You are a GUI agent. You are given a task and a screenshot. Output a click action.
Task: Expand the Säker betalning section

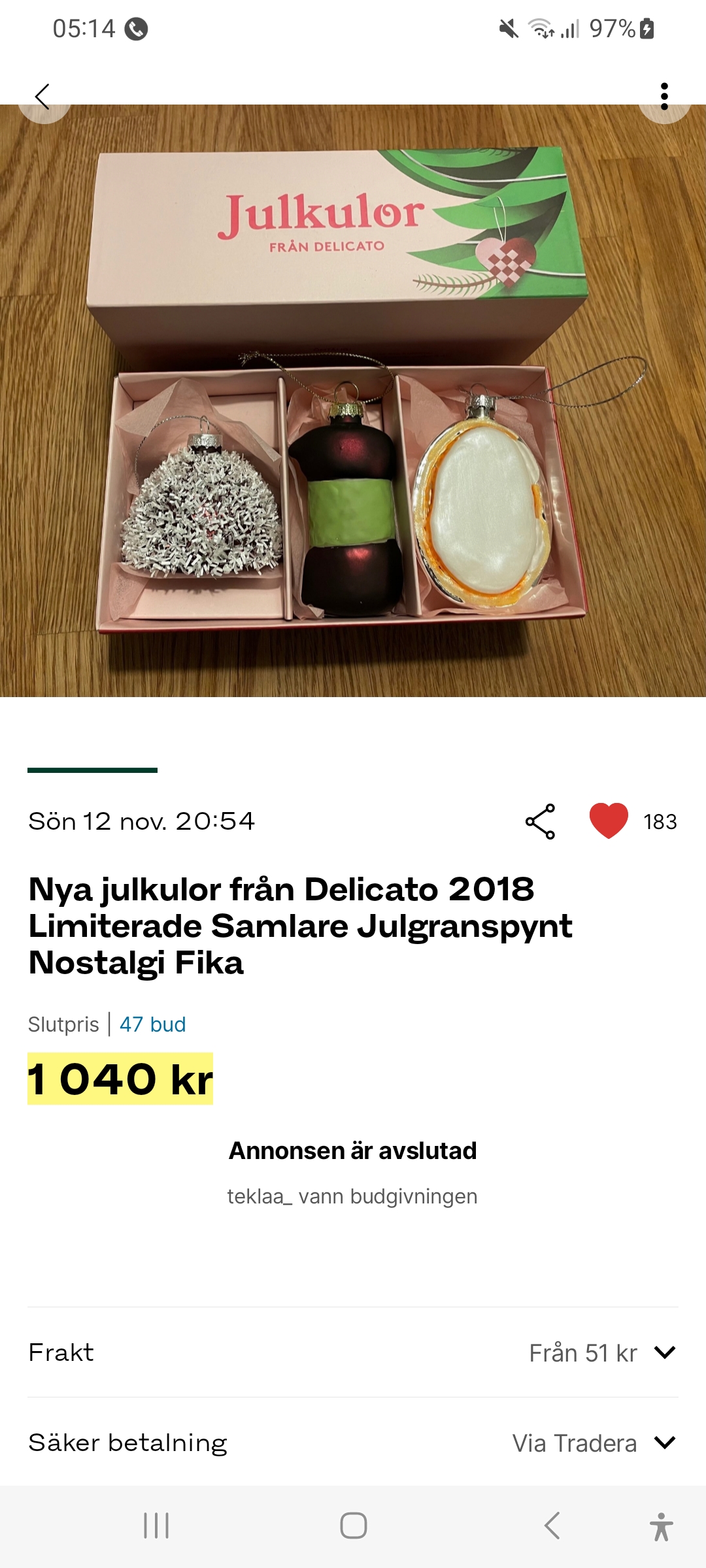(x=664, y=1443)
